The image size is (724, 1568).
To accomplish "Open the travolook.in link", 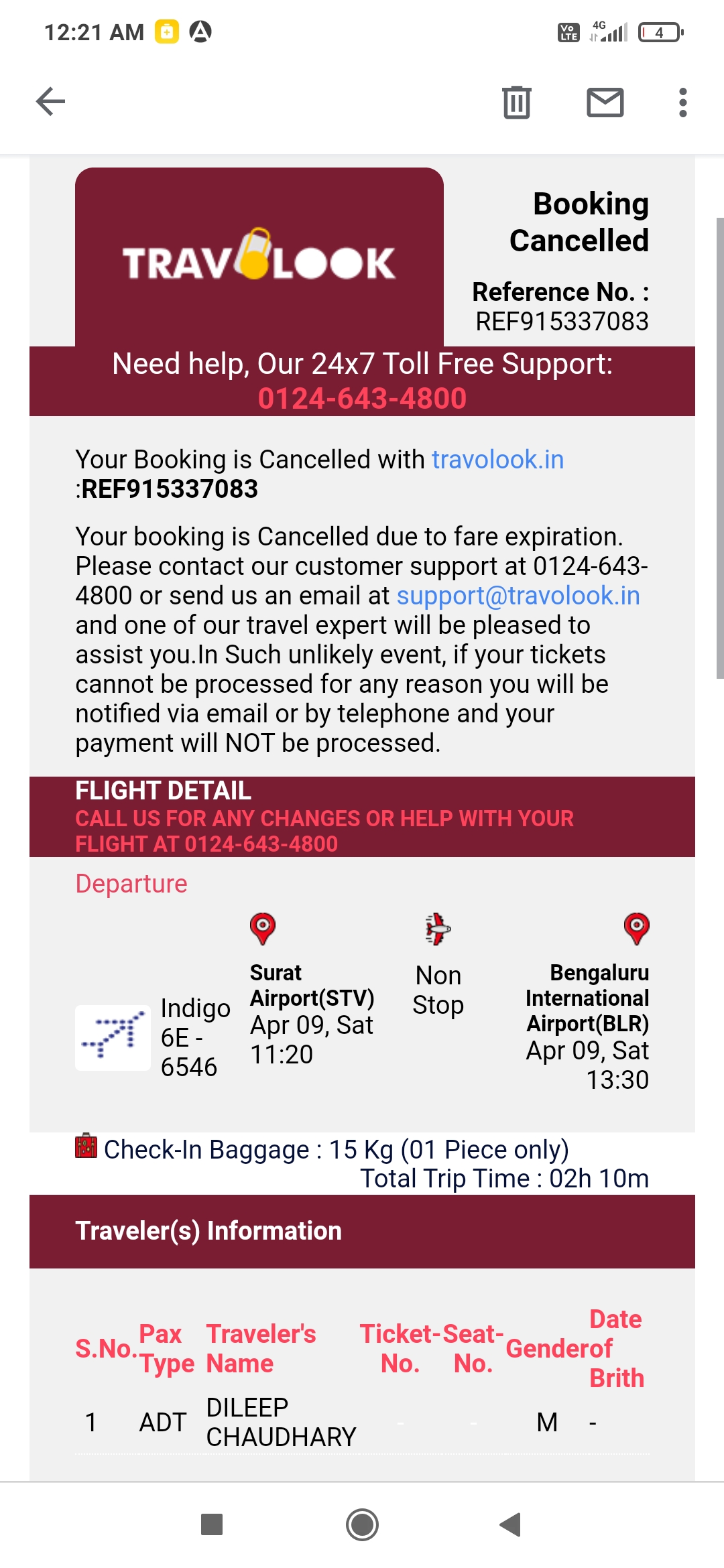I will point(497,460).
